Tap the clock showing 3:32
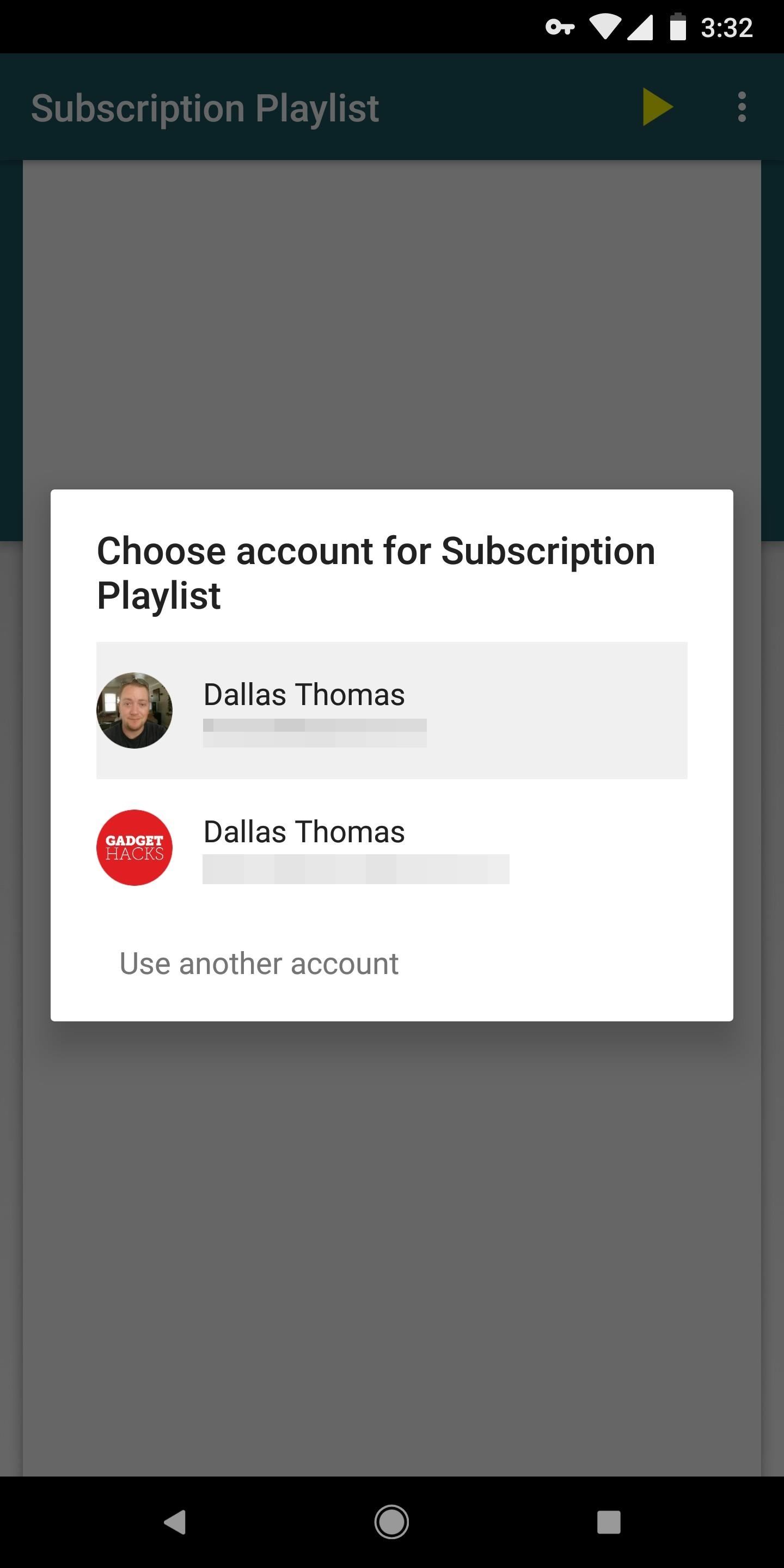This screenshot has height=1568, width=784. pos(727,27)
